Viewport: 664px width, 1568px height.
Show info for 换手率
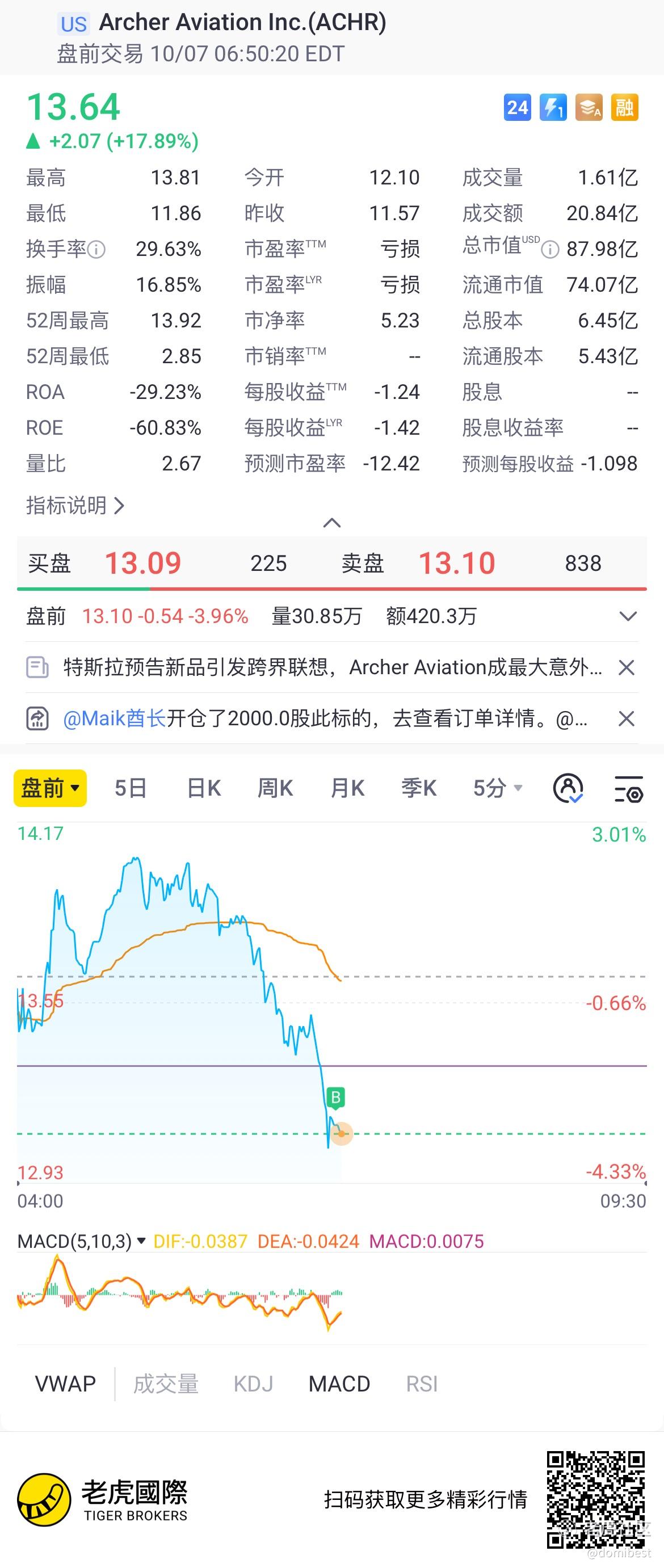pos(96,249)
